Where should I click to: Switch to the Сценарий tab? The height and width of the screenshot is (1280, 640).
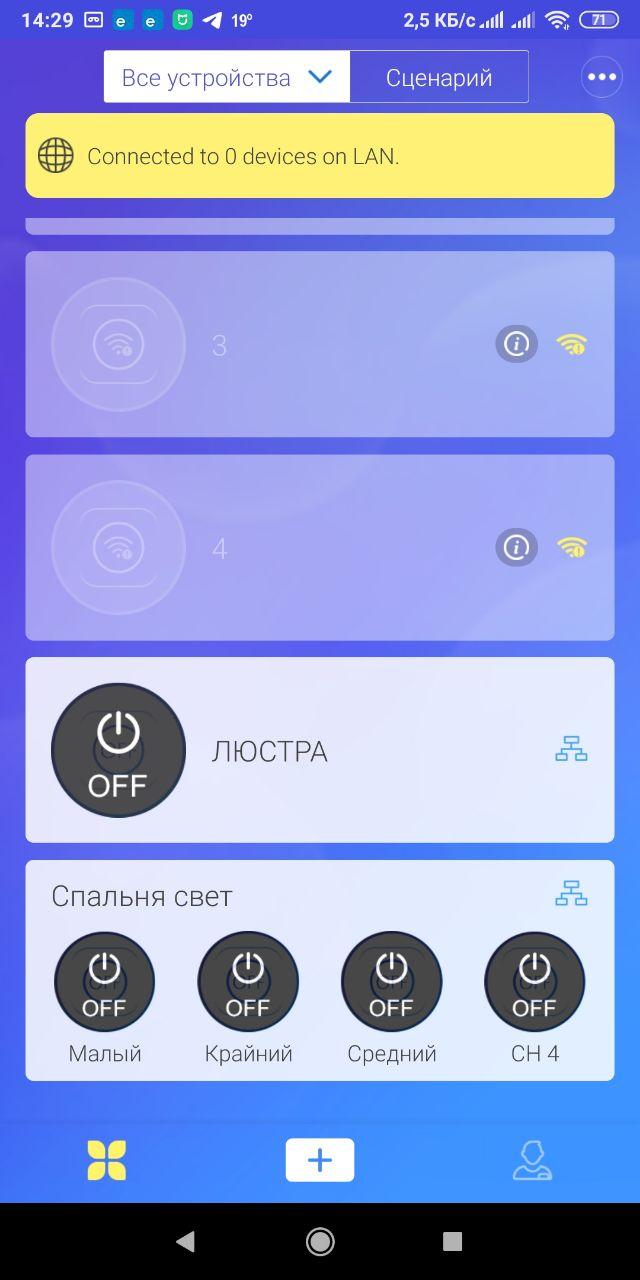pos(439,77)
